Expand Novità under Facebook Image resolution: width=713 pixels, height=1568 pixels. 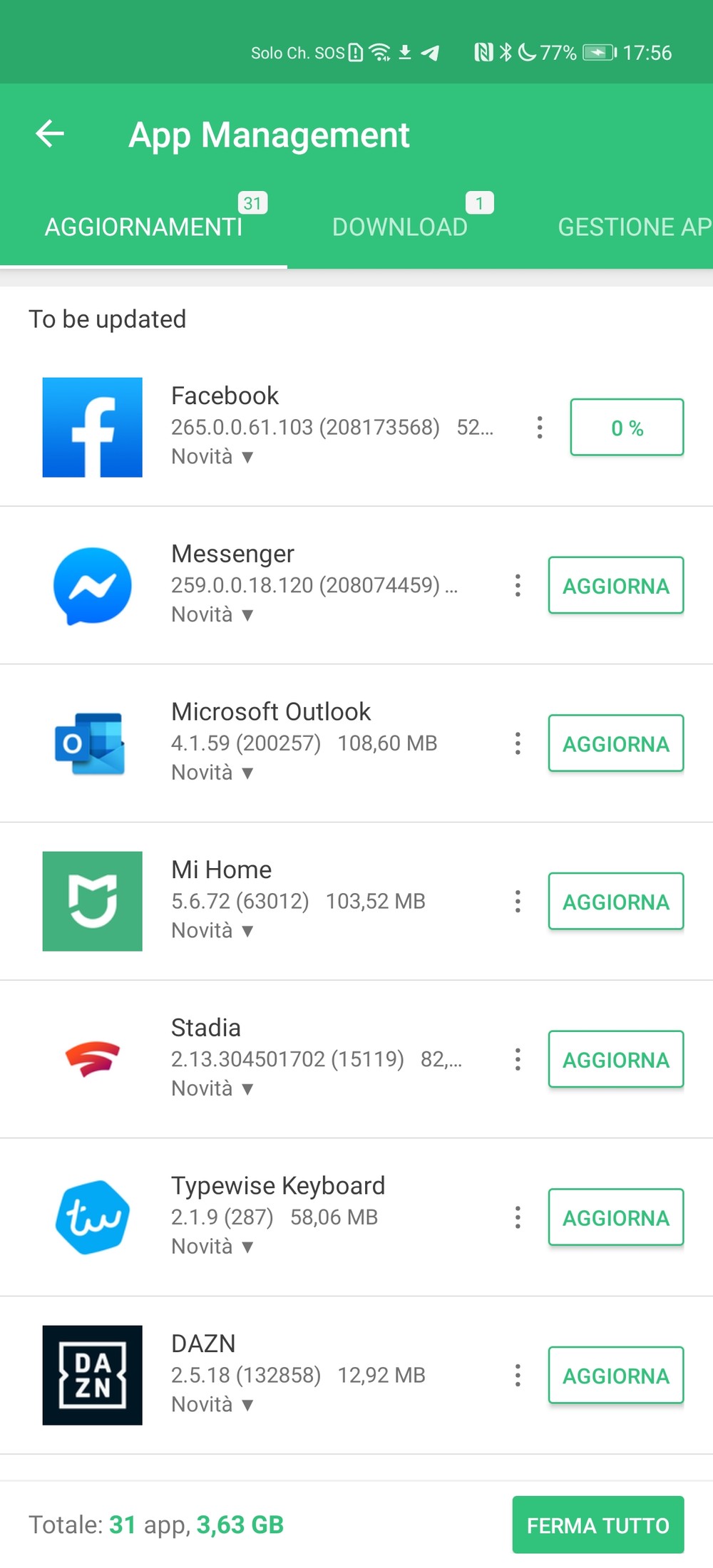(212, 456)
